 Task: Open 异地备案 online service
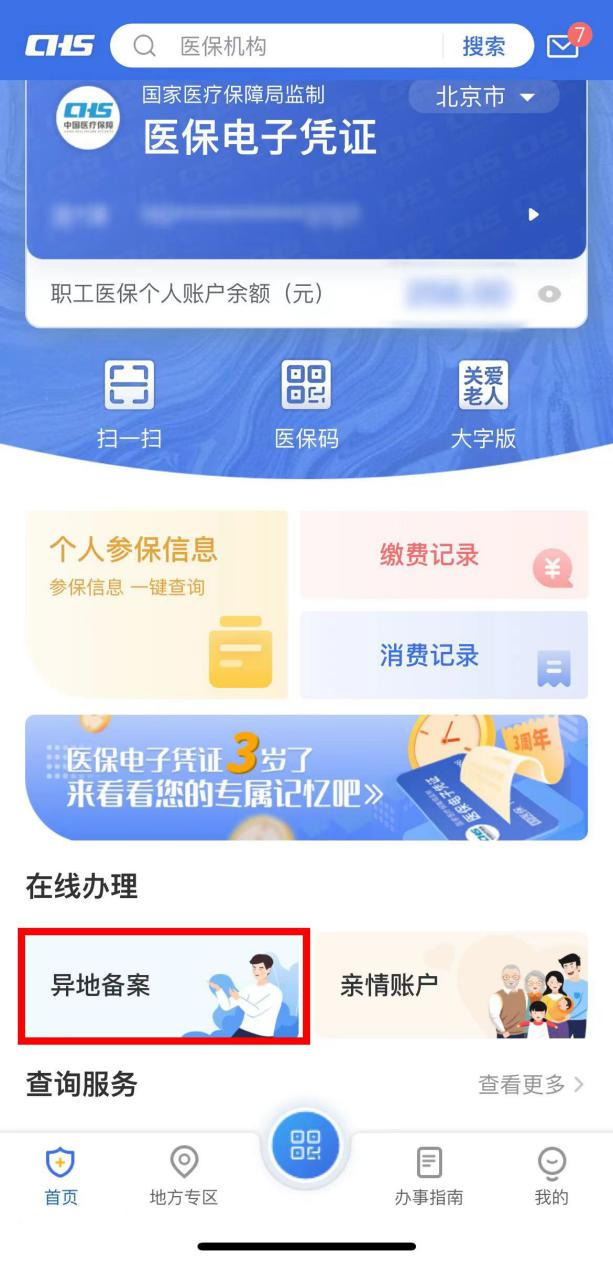164,986
